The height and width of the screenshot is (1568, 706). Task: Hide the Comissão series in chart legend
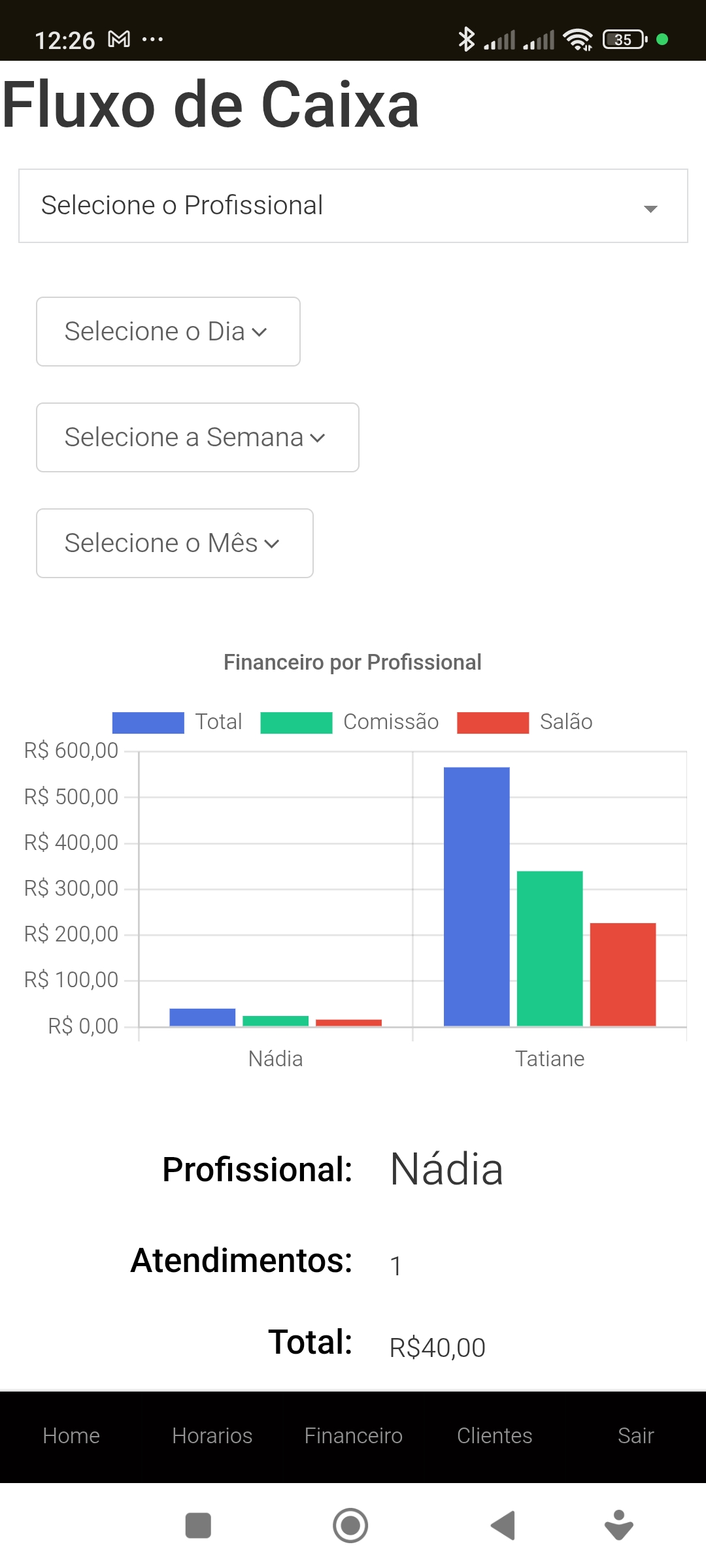(x=350, y=722)
